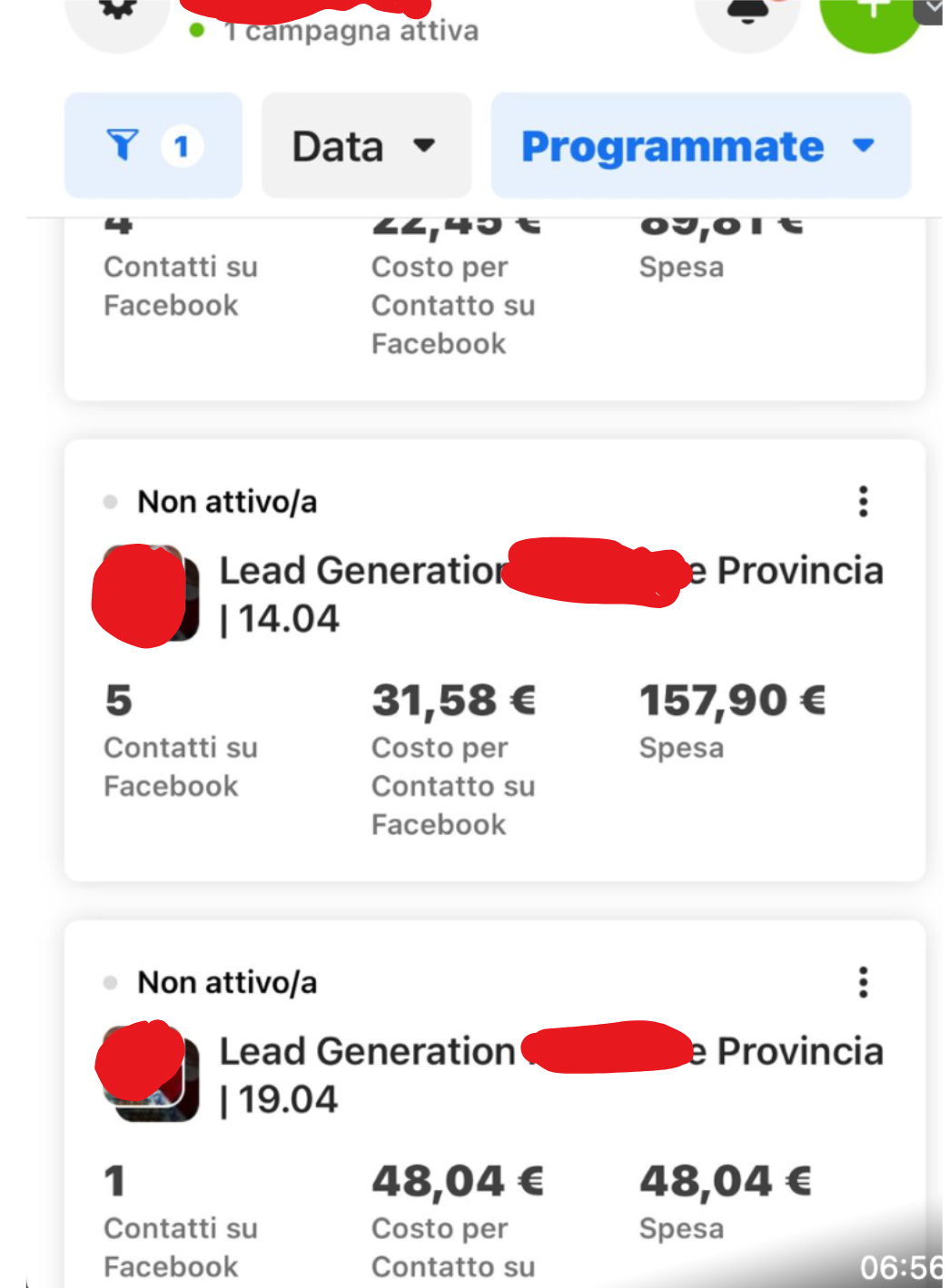
Task: Toggle the Non attivo/a status of 14.04 campaign
Action: 226,501
